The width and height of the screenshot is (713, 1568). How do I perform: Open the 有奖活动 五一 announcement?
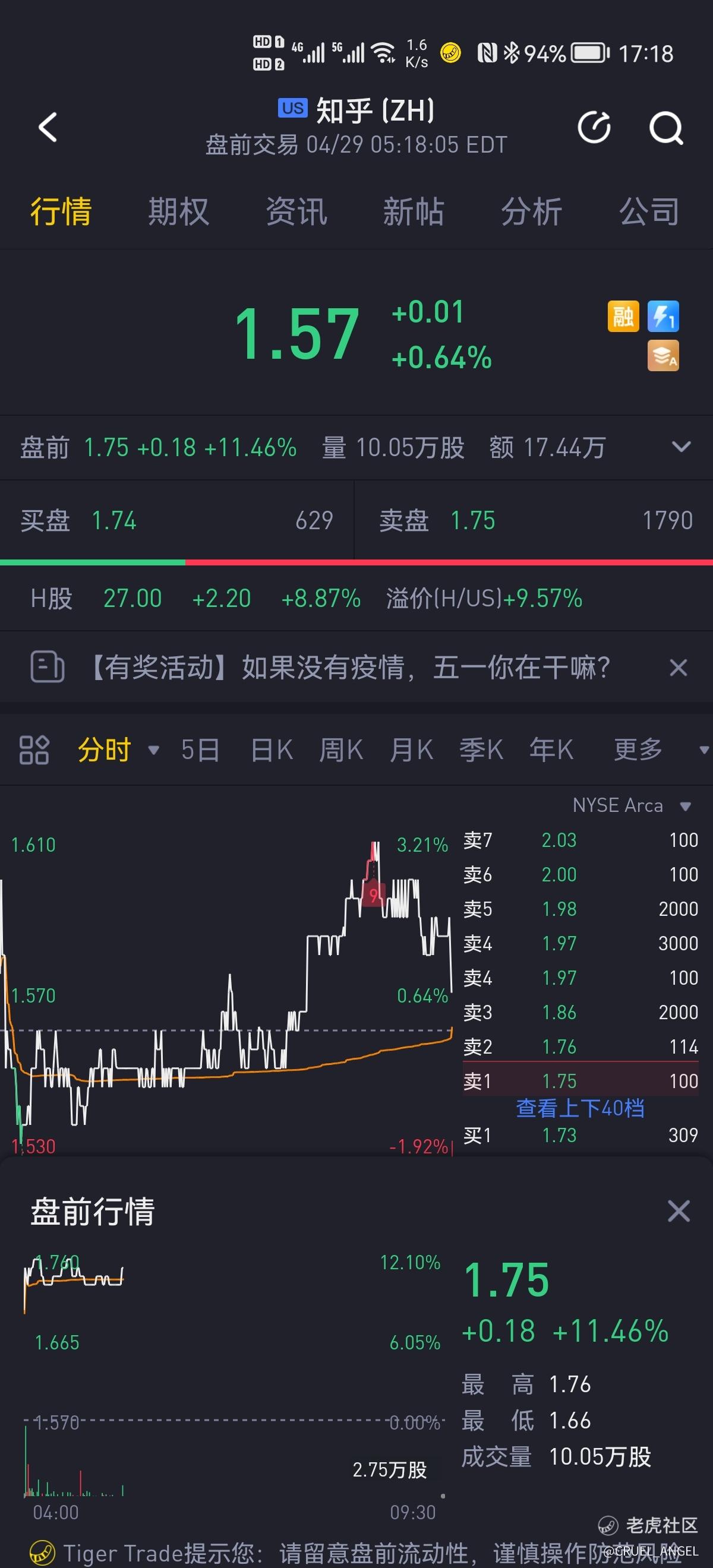pyautogui.click(x=350, y=668)
